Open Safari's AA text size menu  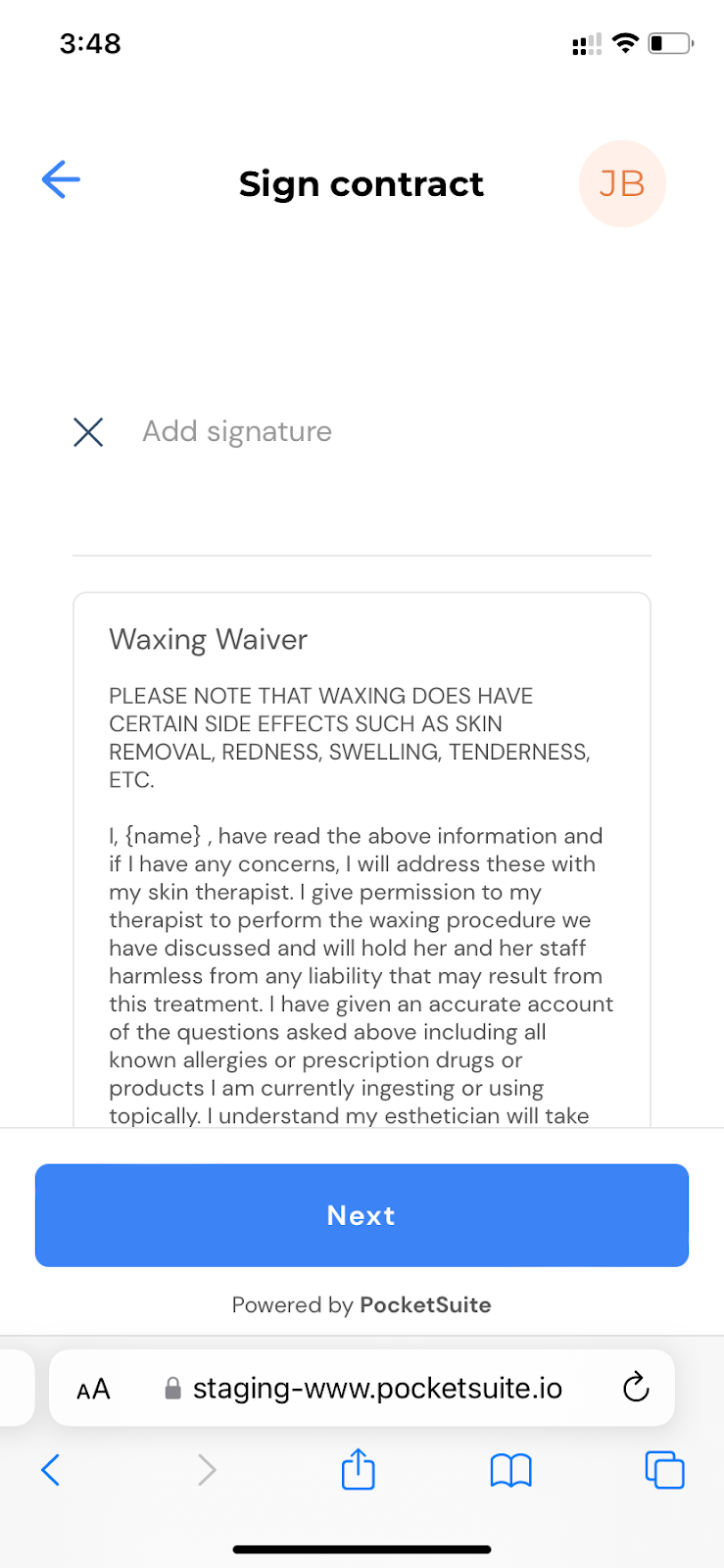94,1389
